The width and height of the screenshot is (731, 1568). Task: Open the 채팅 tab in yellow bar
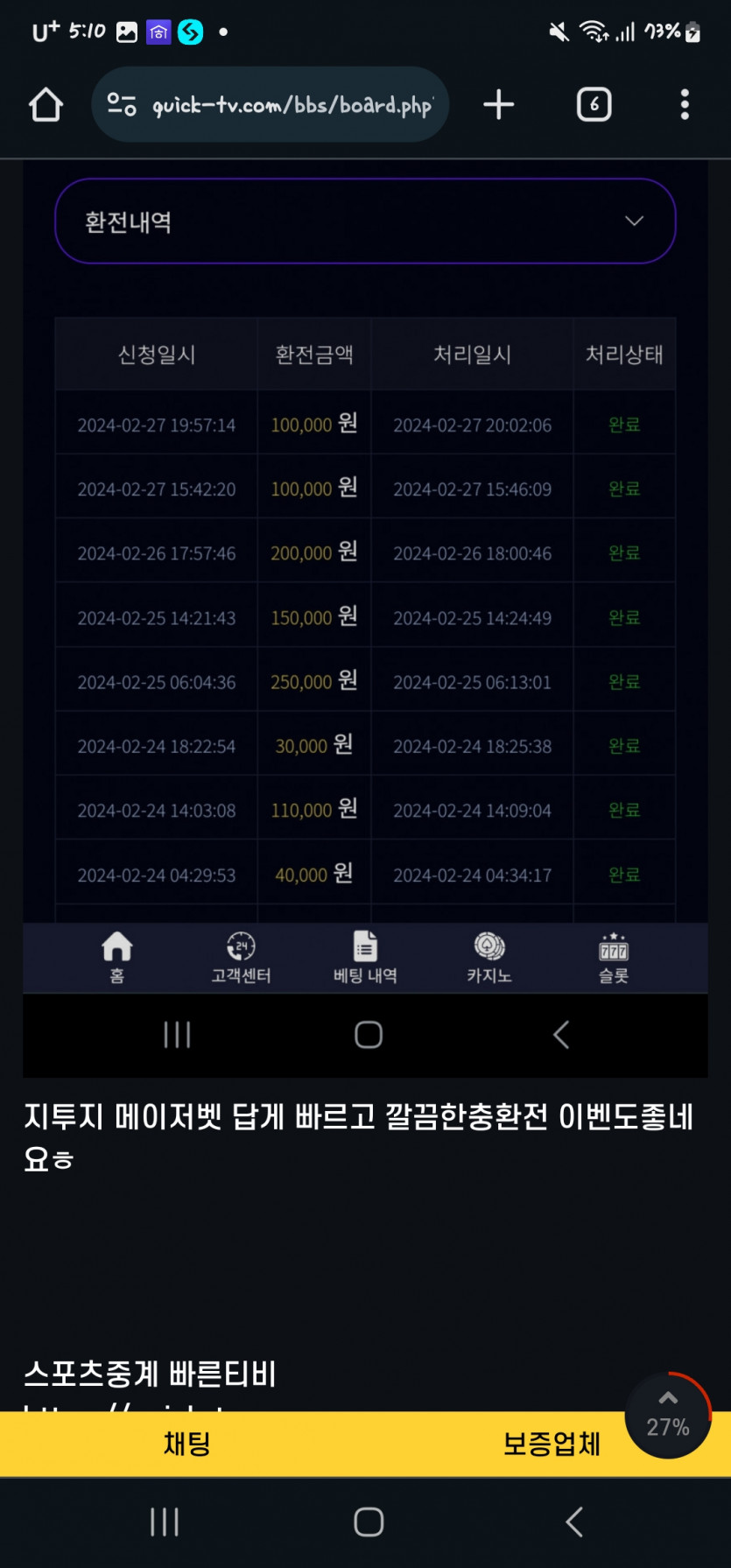pos(186,1444)
